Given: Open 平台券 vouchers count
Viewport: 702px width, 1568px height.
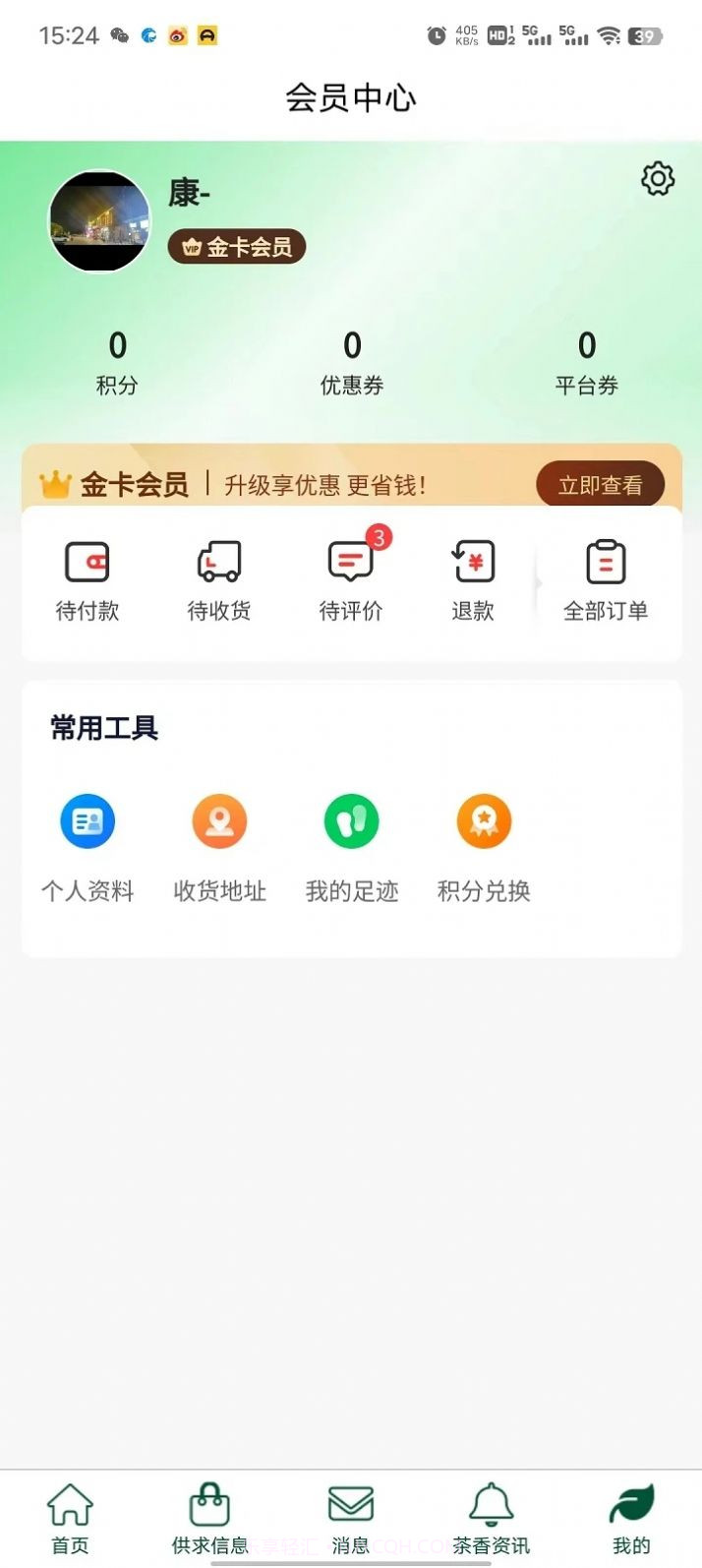Looking at the screenshot, I should pos(587,362).
